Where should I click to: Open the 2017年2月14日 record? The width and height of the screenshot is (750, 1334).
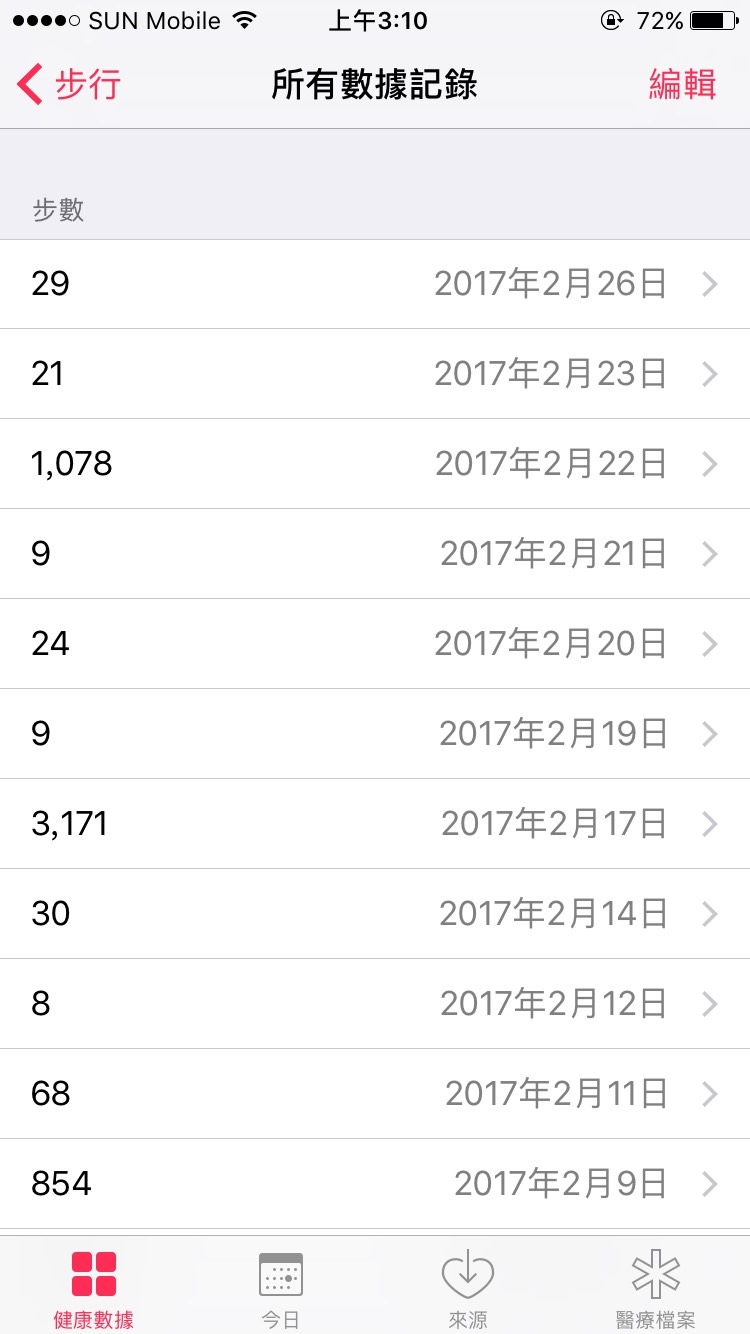375,914
